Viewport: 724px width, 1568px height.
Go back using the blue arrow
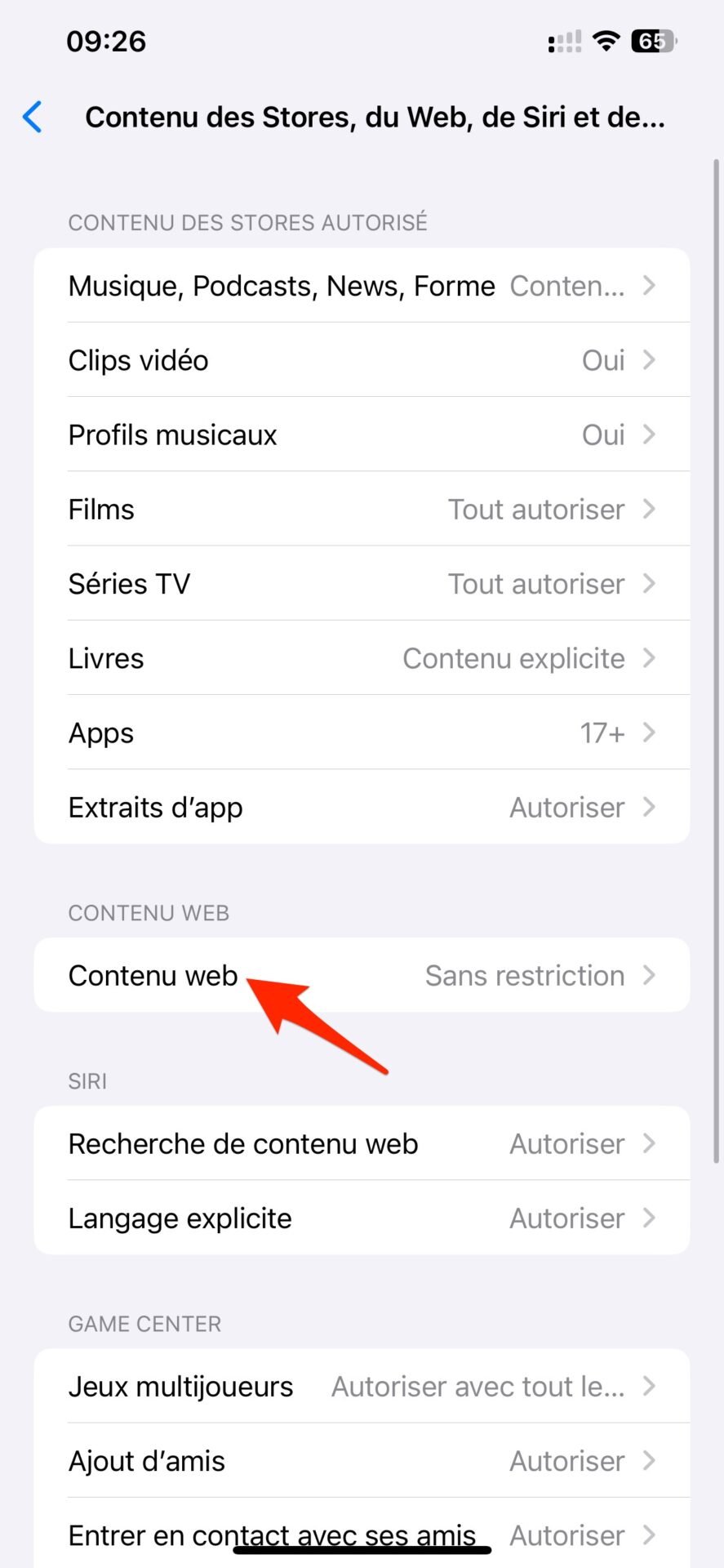click(x=33, y=118)
